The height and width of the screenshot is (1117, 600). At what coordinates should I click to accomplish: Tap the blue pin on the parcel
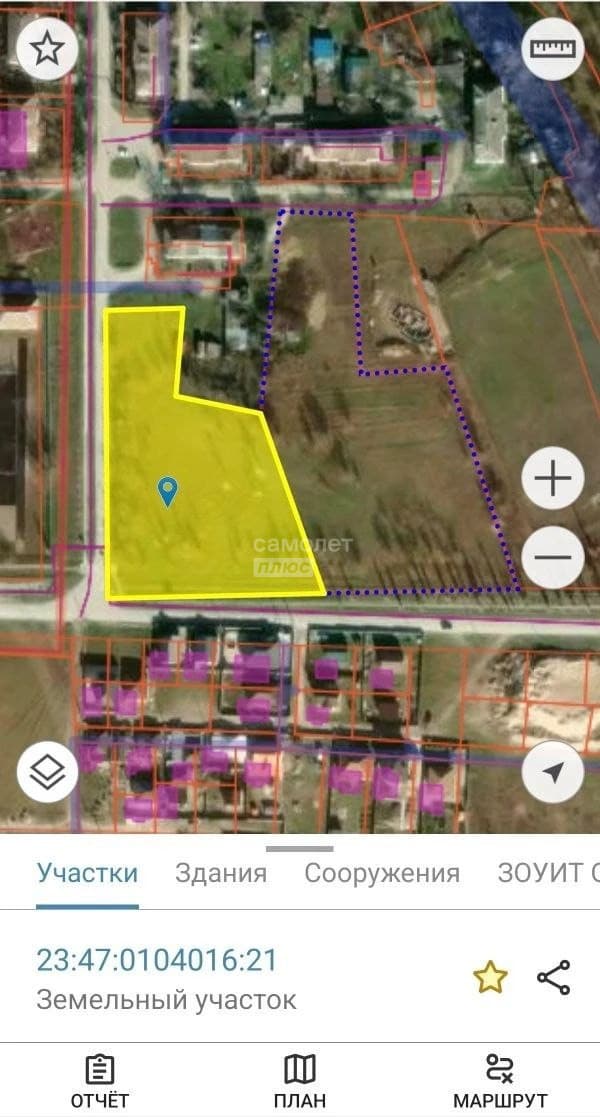pyautogui.click(x=167, y=492)
